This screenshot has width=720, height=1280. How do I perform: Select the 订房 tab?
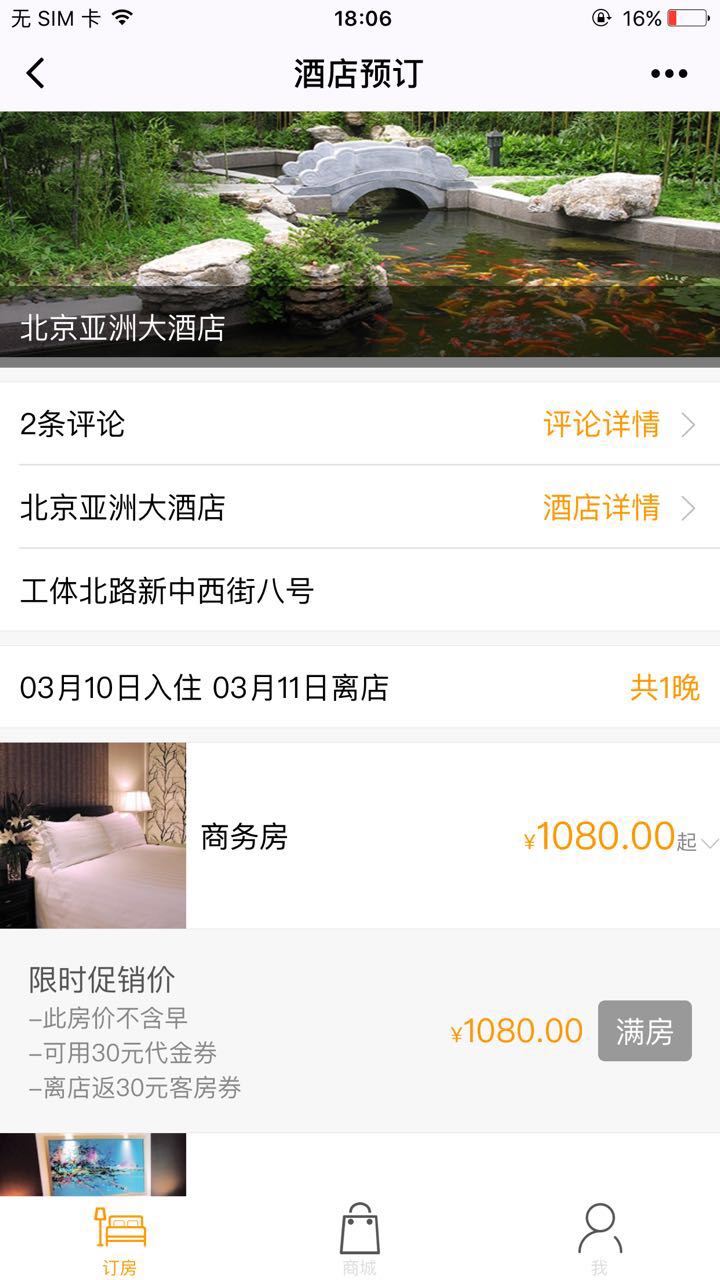(120, 1240)
